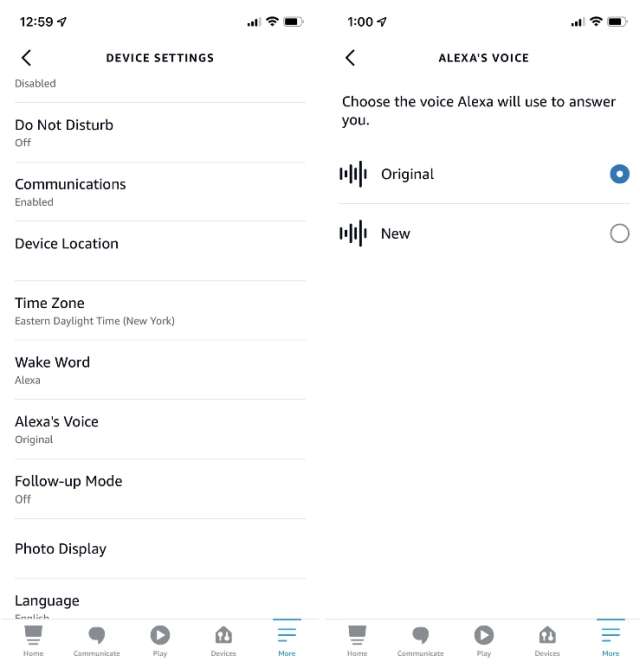Open Play tab on Alexa's Voice screen
The height and width of the screenshot is (668, 640).
pyautogui.click(x=484, y=640)
